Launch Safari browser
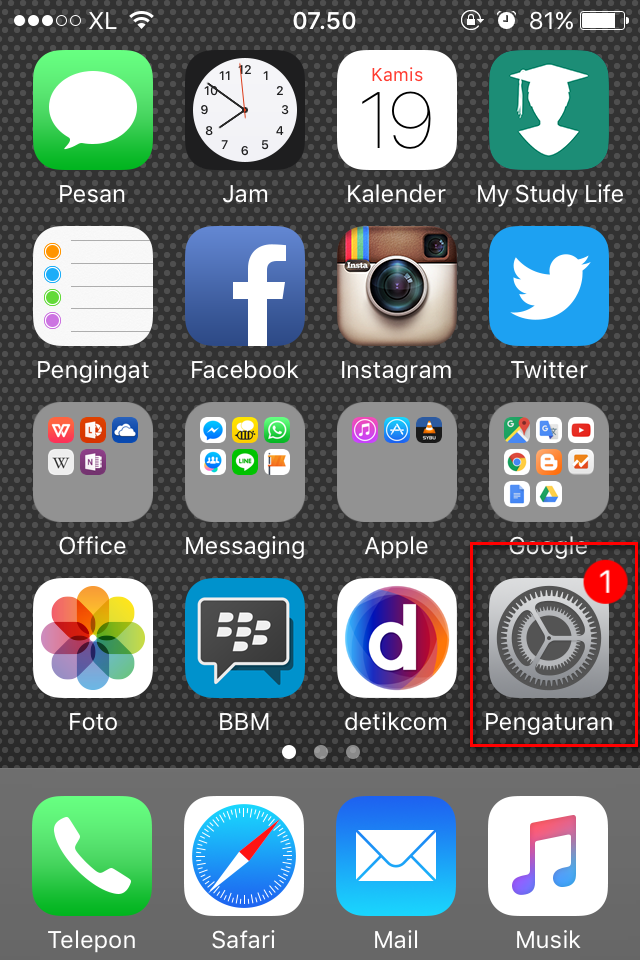Viewport: 640px width, 960px height. point(244,856)
